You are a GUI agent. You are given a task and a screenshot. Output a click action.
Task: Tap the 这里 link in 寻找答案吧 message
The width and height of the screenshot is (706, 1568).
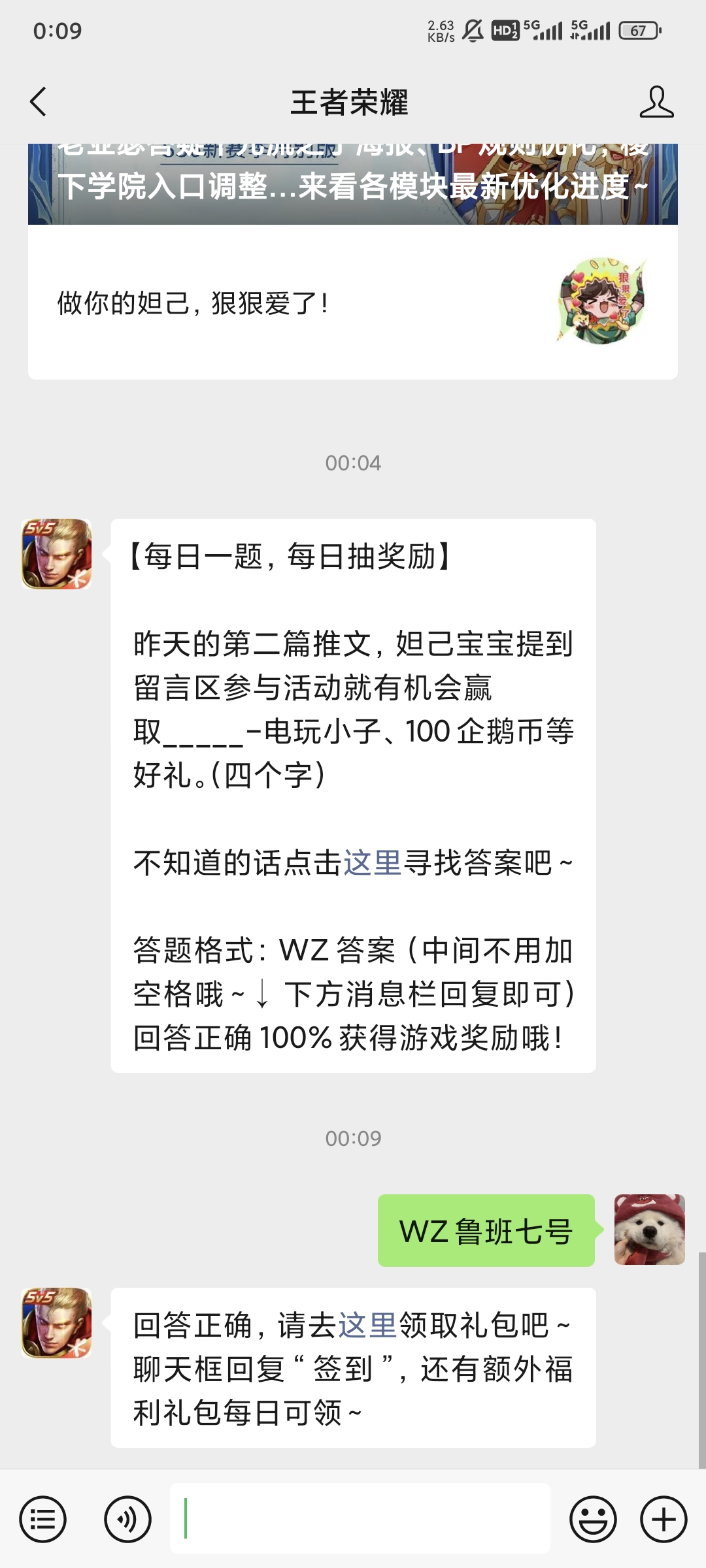372,863
